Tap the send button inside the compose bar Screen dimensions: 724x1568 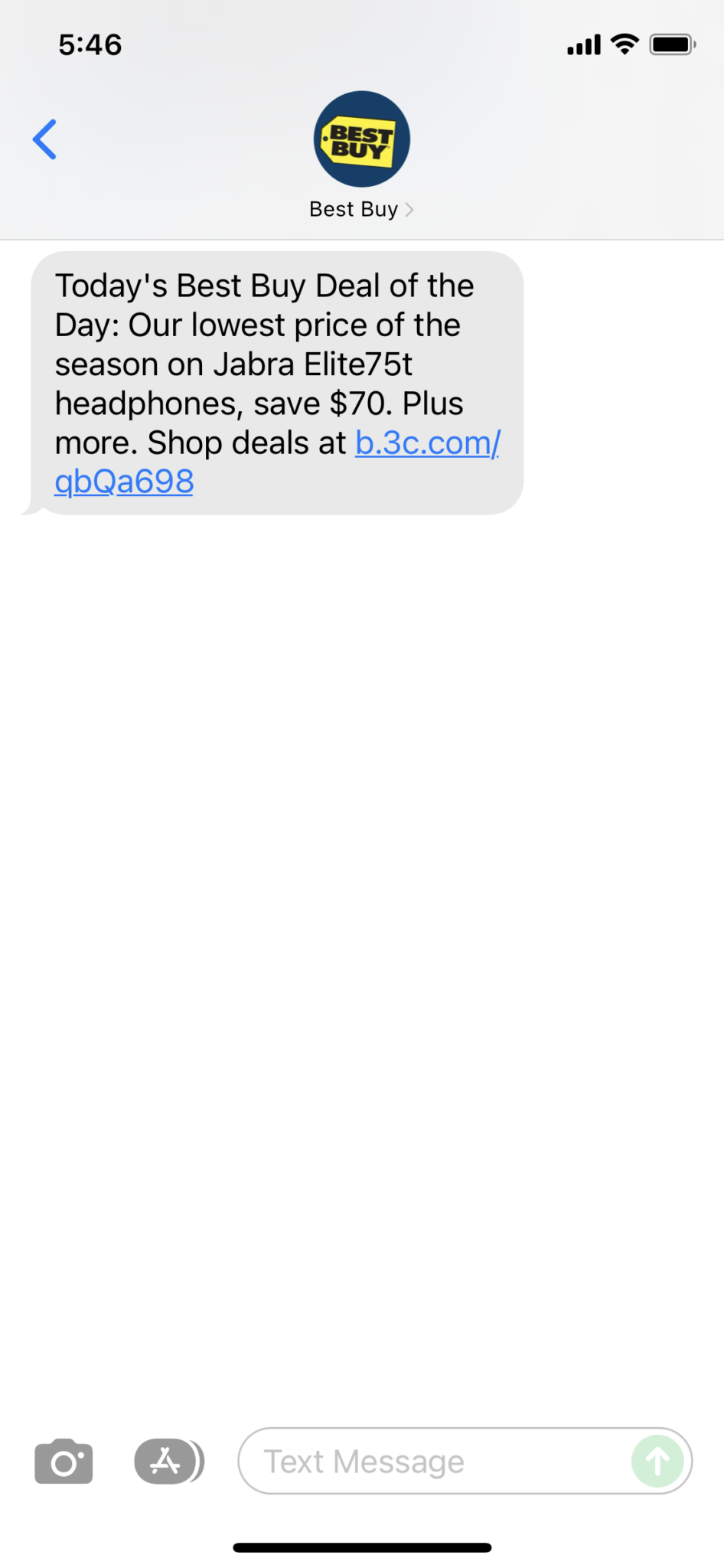click(x=657, y=1461)
